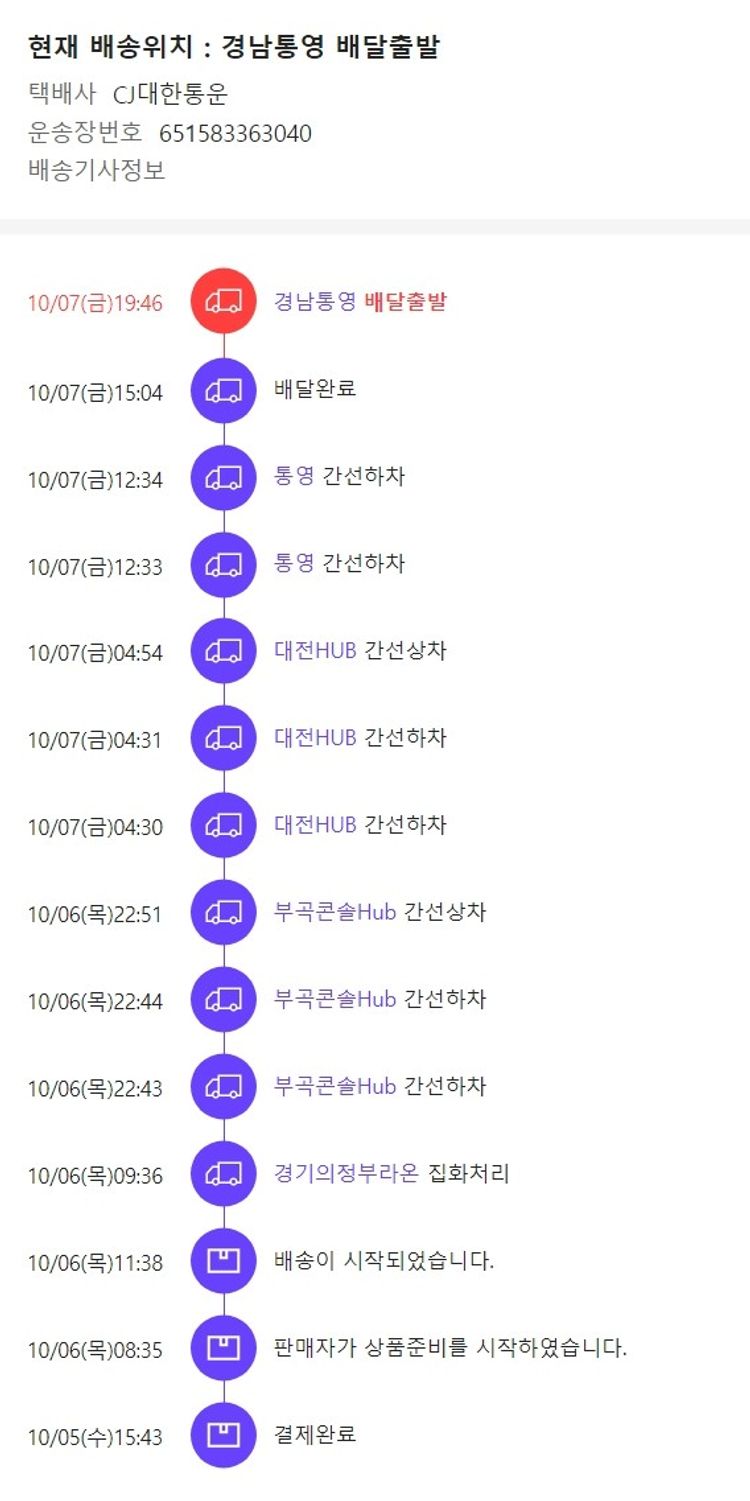Select the 통영 link at 12:33
Image resolution: width=750 pixels, height=1501 pixels.
(294, 563)
